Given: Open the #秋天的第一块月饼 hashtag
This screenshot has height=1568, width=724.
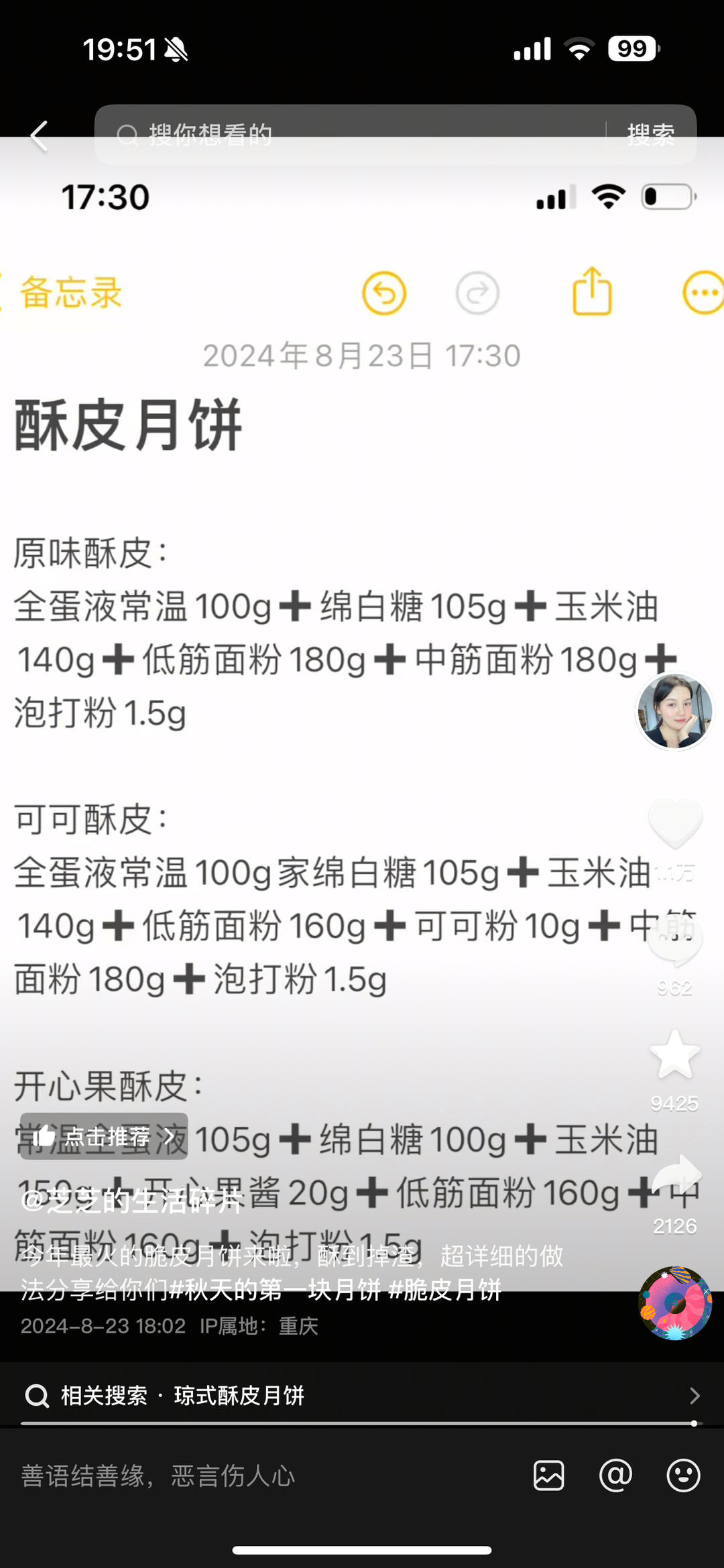Looking at the screenshot, I should 275,1289.
